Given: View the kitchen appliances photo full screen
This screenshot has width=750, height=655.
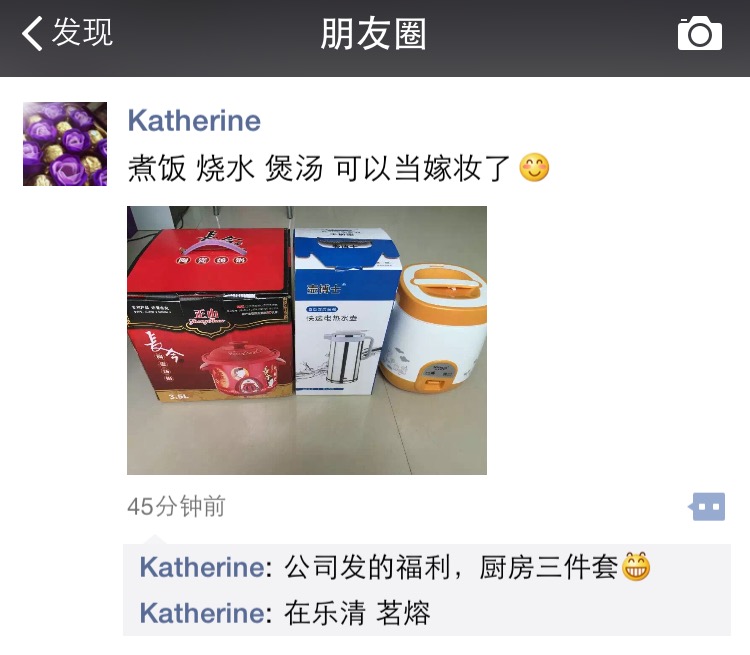Looking at the screenshot, I should pos(306,340).
